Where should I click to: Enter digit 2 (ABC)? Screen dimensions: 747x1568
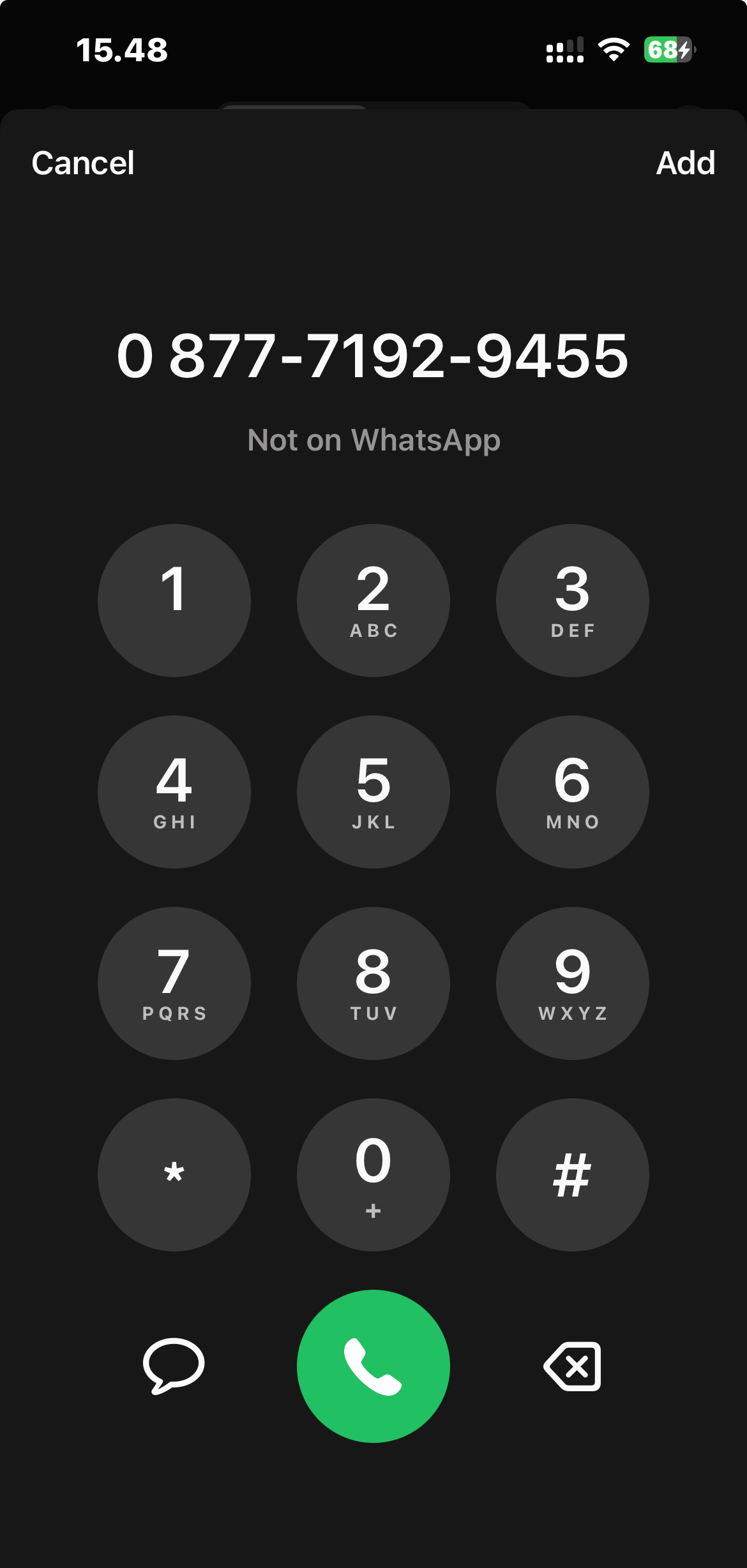(373, 600)
